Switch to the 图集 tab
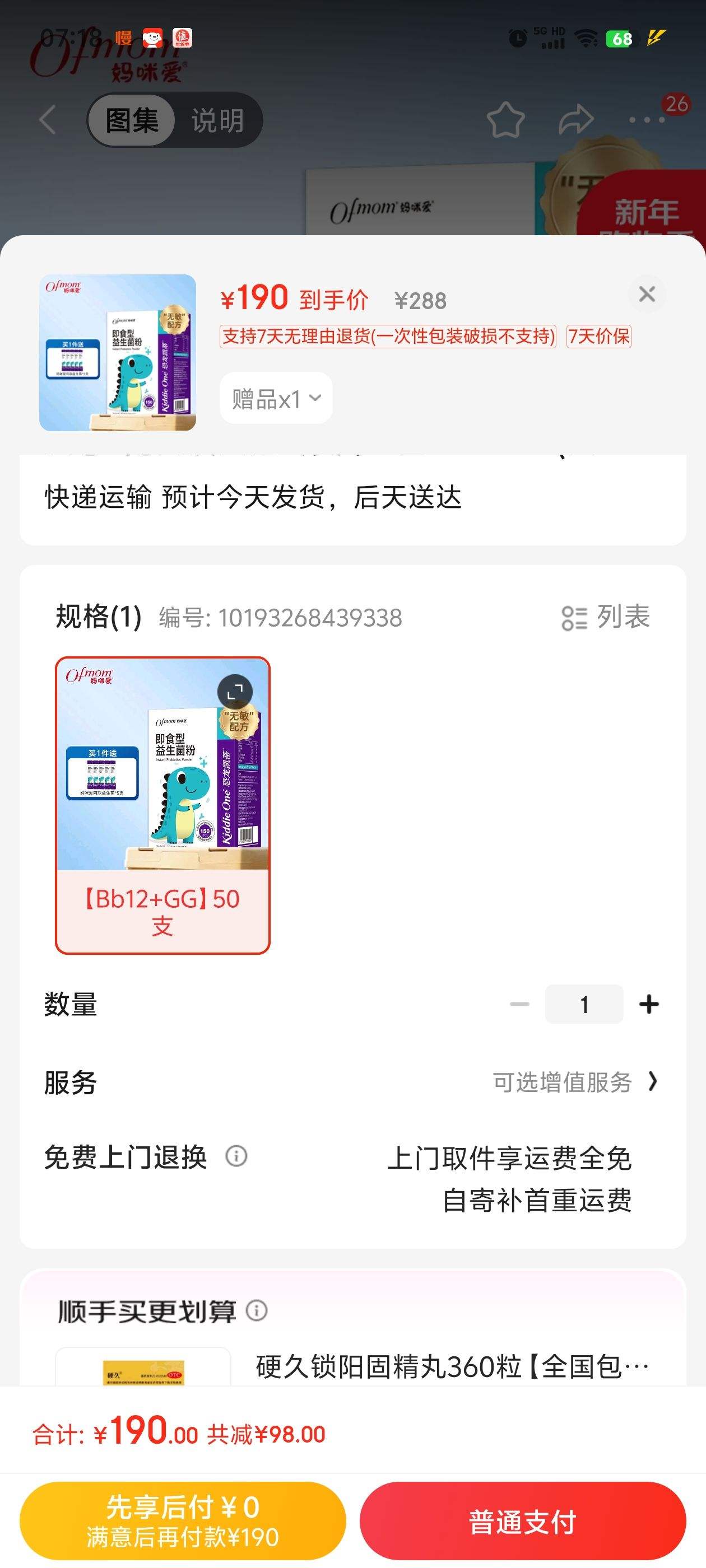706x1568 pixels. (133, 120)
